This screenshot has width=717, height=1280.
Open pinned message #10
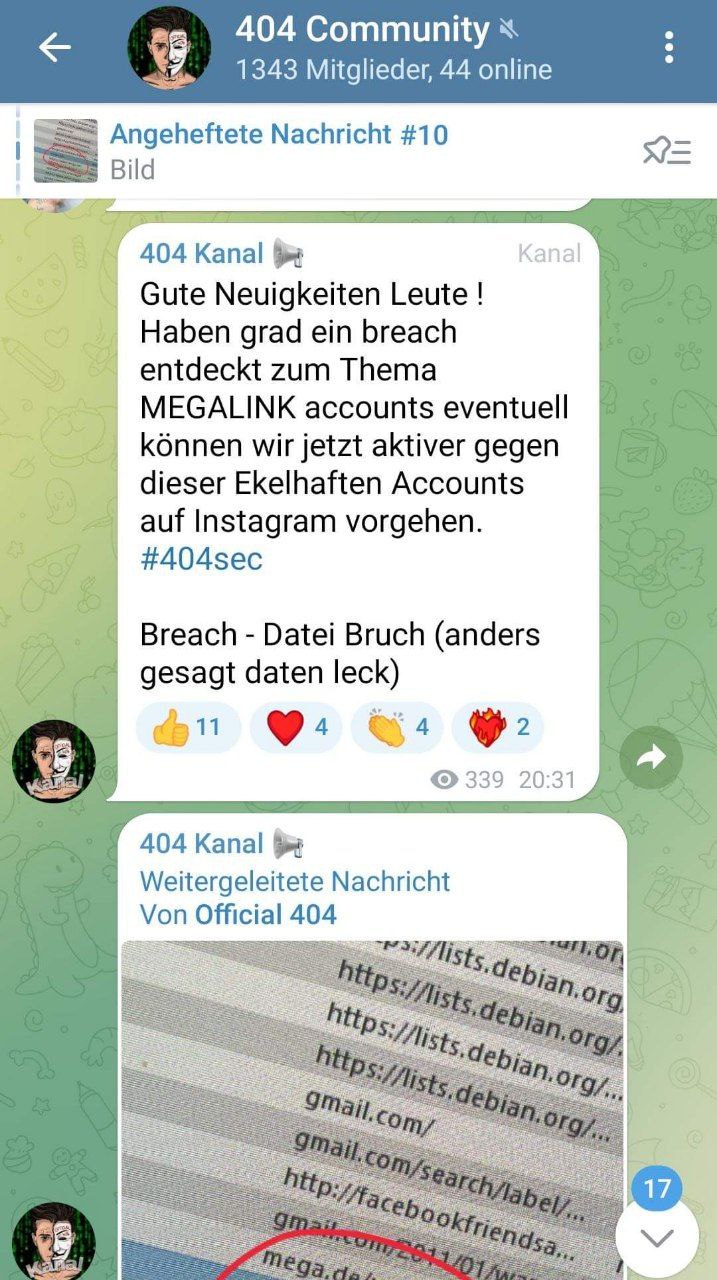pyautogui.click(x=278, y=150)
